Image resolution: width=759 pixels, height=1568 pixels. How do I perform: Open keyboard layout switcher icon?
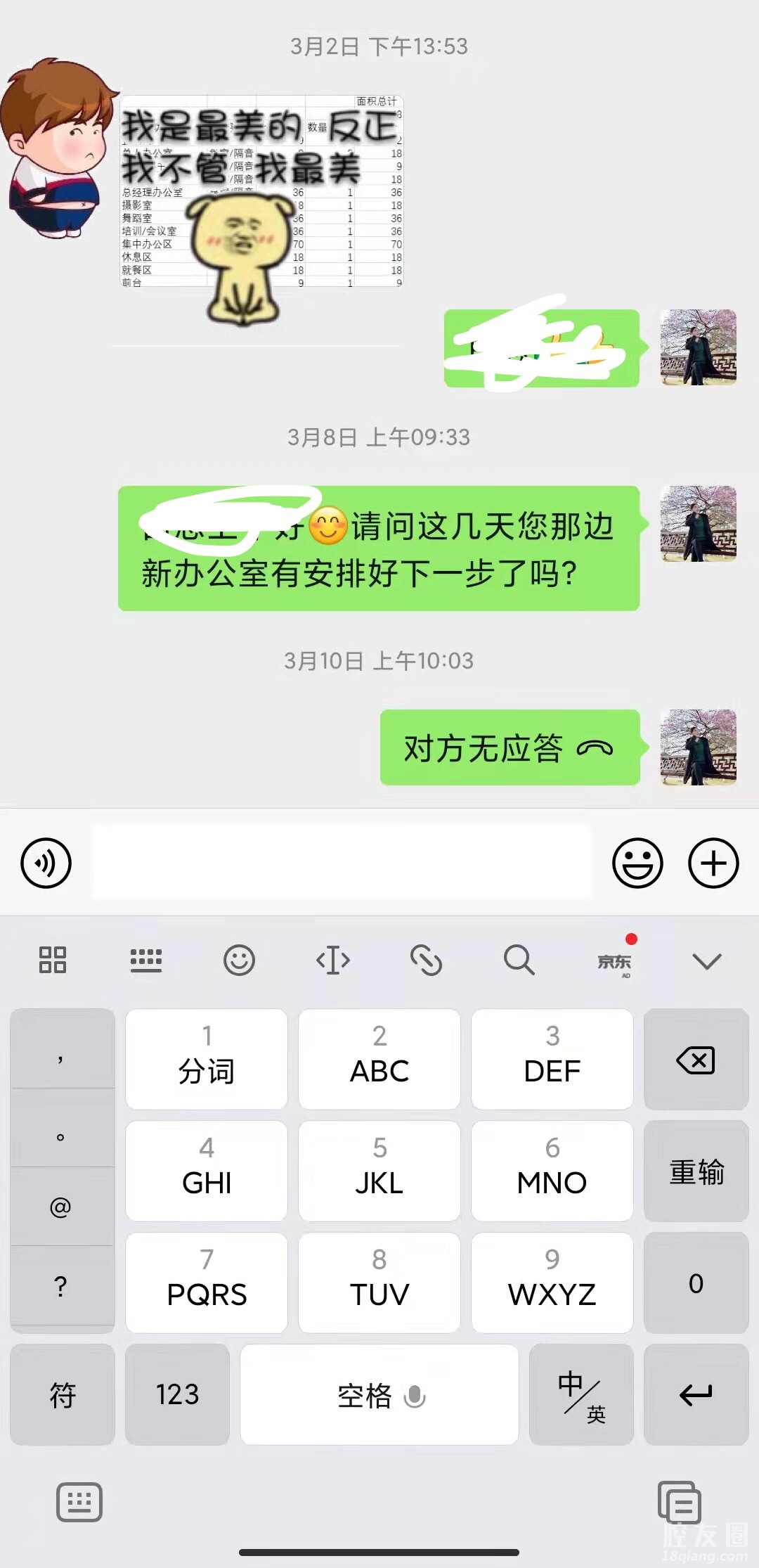(146, 960)
